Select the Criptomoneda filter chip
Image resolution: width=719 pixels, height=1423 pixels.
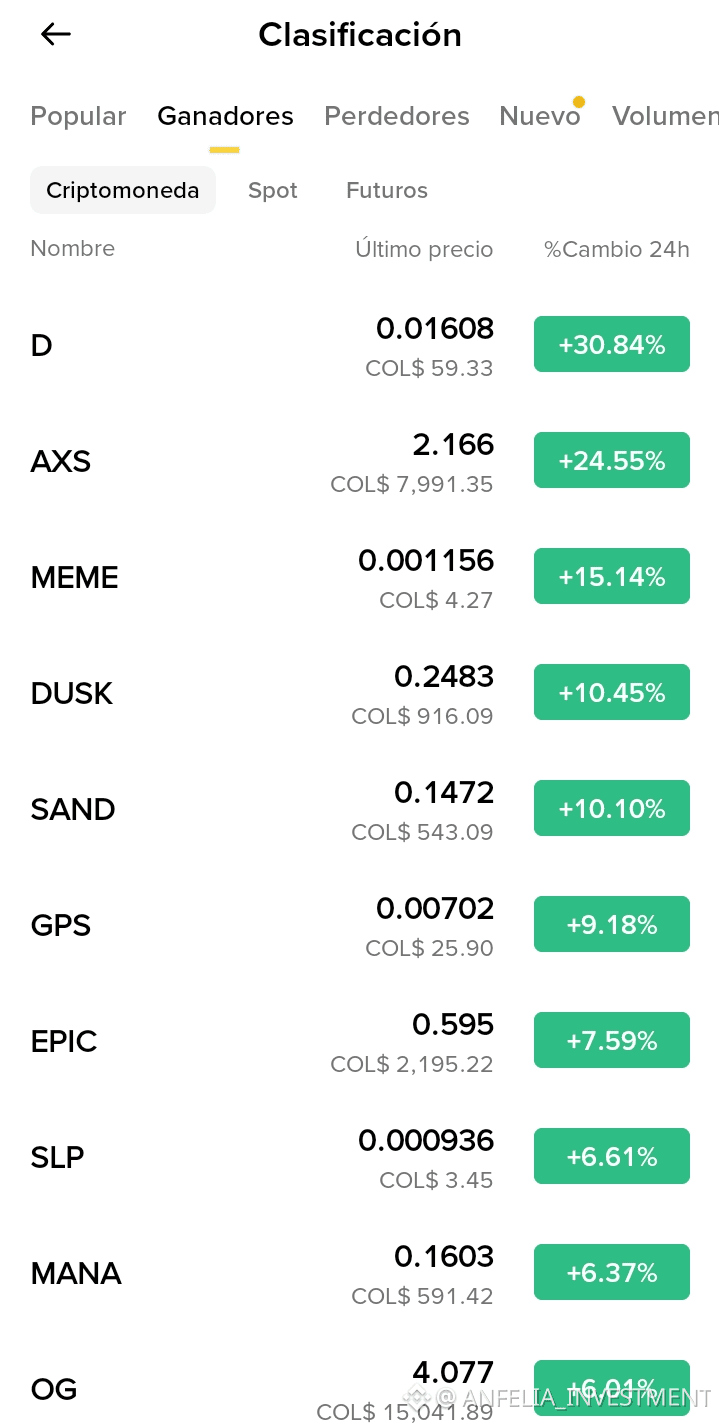pyautogui.click(x=123, y=190)
